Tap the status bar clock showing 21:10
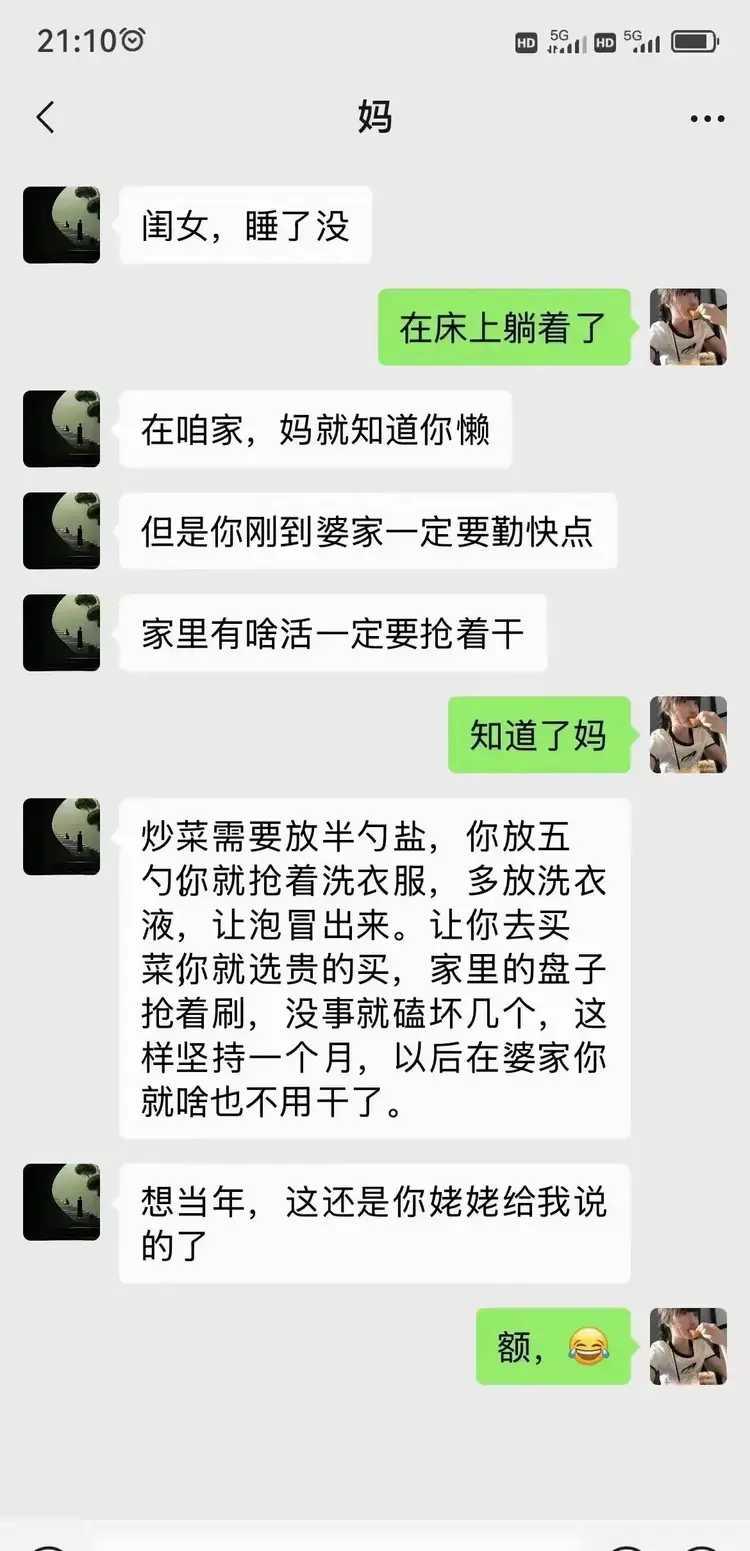Screen dimensions: 750x1551 [x=80, y=41]
